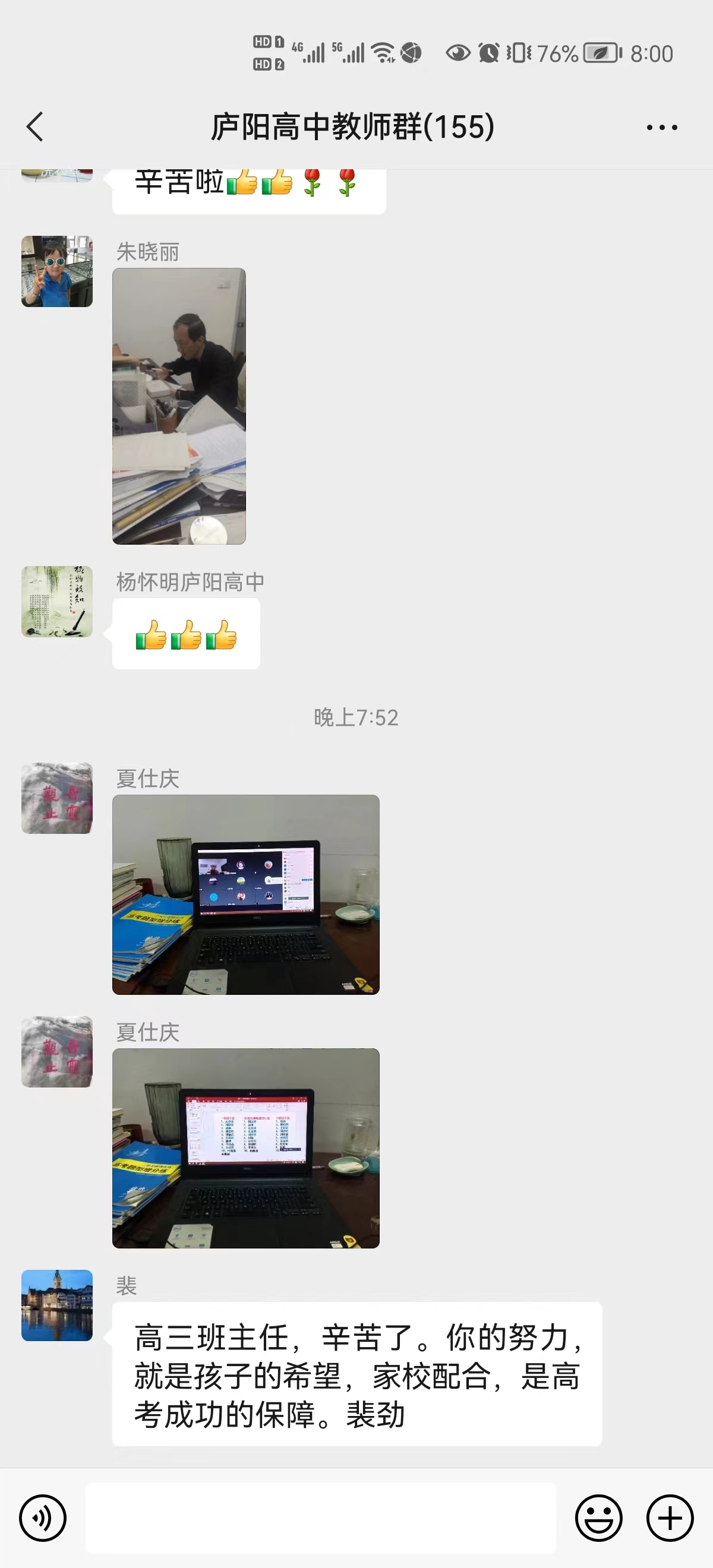Open 夏仕庆's video meeting laptop photo

point(245,894)
